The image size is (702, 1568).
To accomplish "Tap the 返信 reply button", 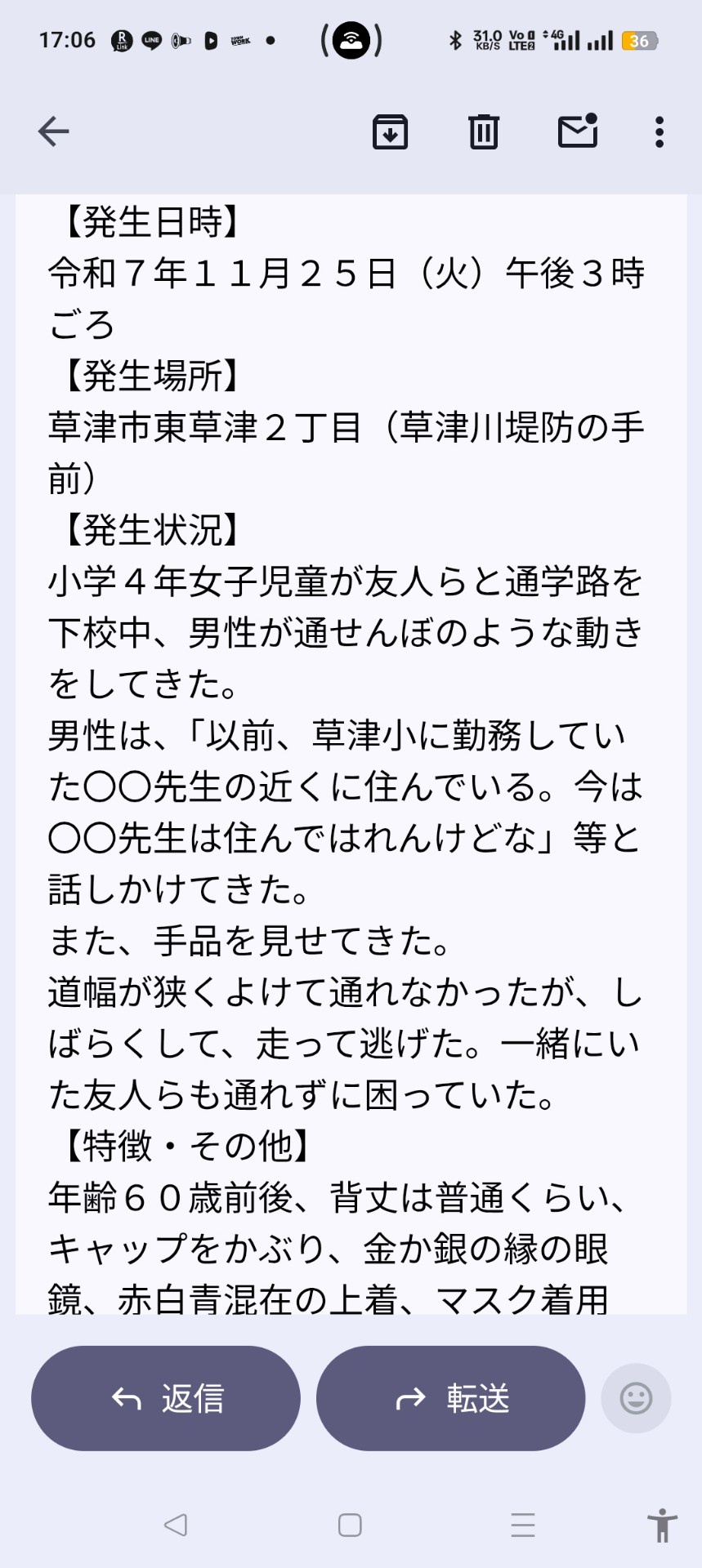I will [166, 1399].
